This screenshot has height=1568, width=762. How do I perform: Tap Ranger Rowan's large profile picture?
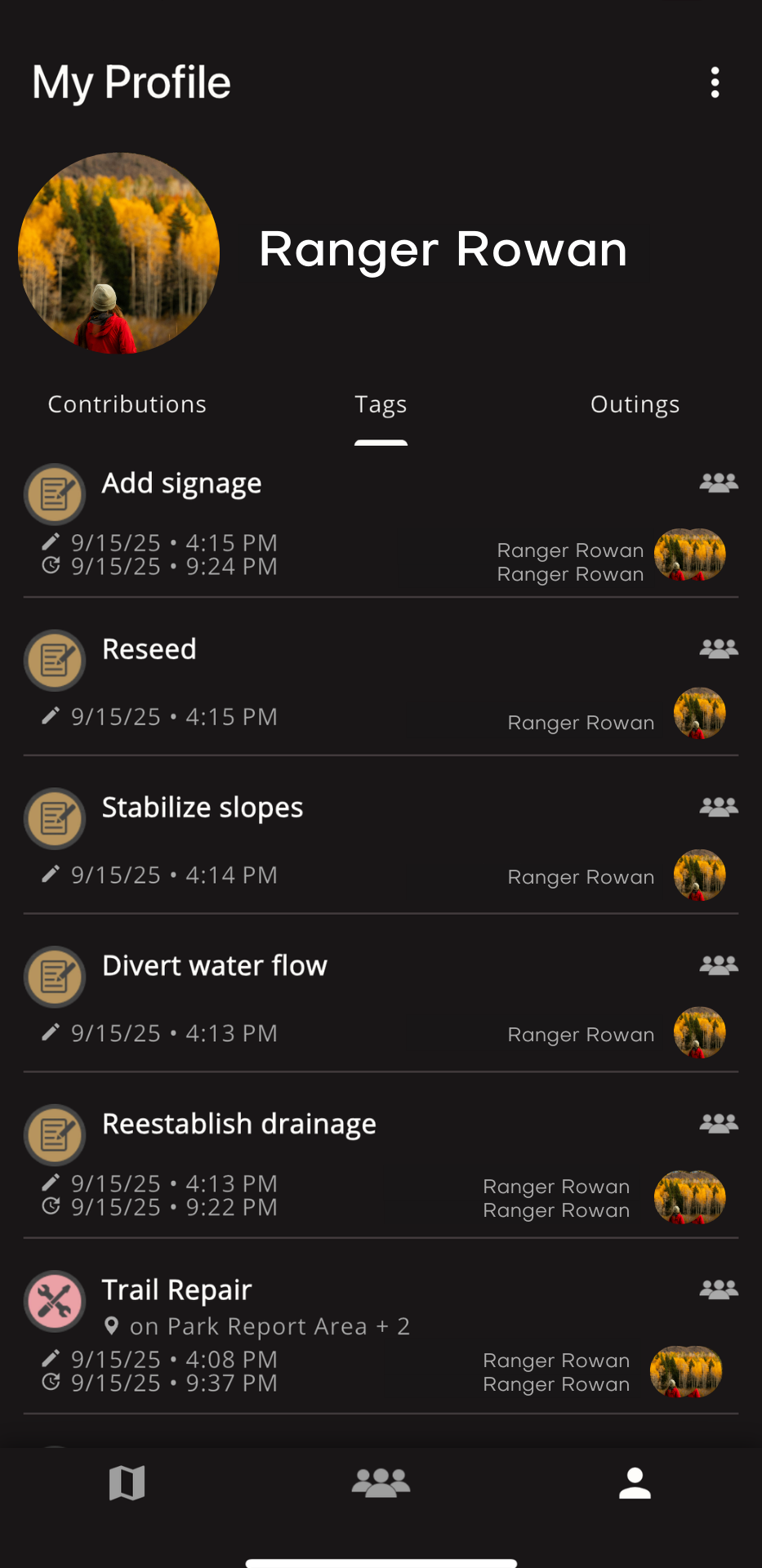tap(119, 253)
